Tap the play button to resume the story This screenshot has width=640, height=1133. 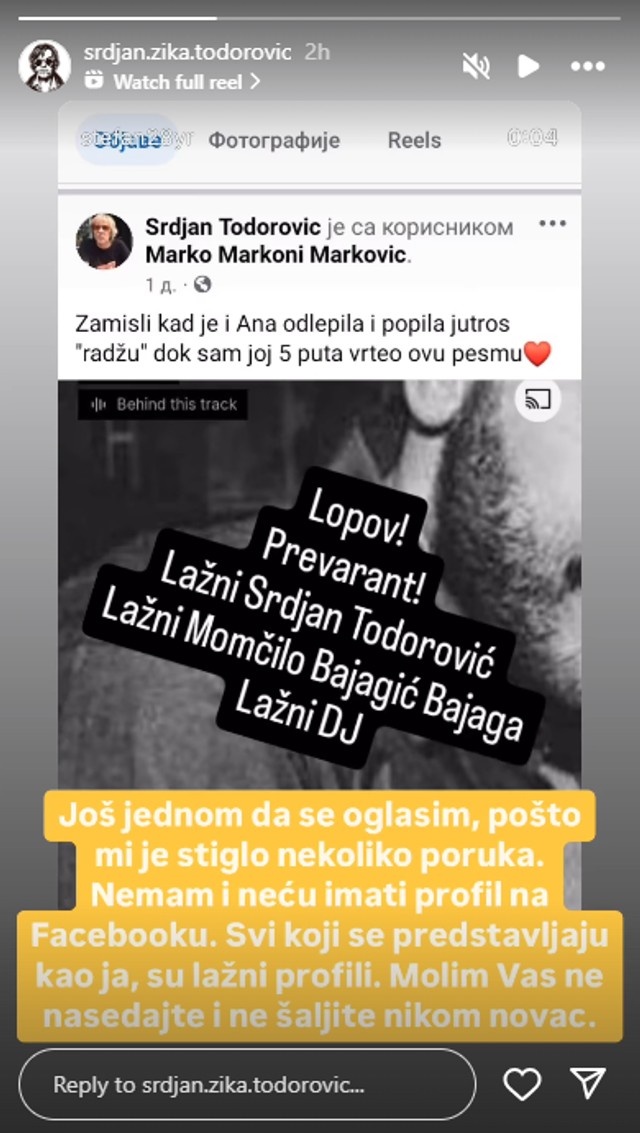tap(528, 66)
